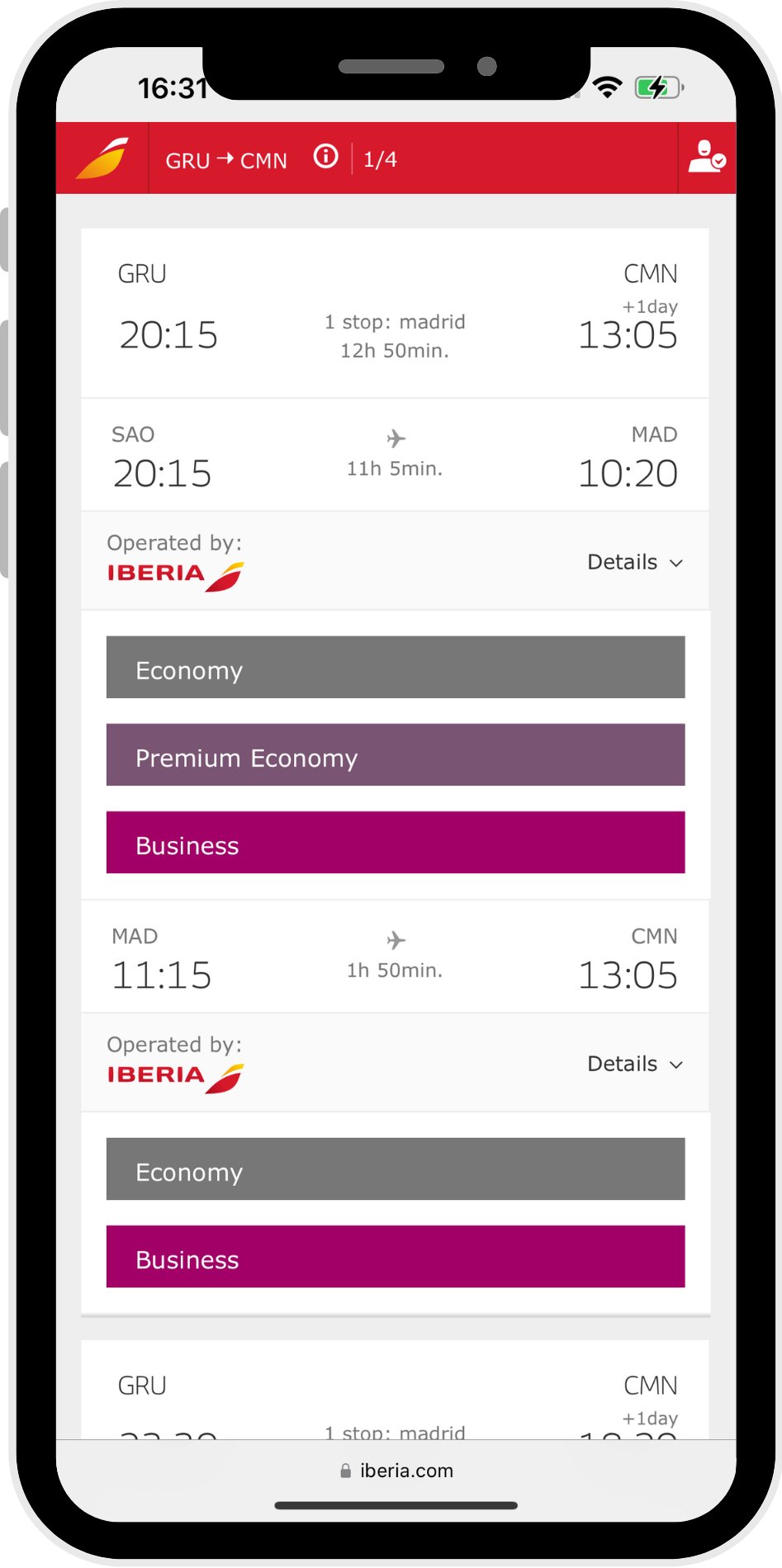The height and width of the screenshot is (1568, 782).
Task: Expand Details for the MAD to CMN flight
Action: 634,1065
